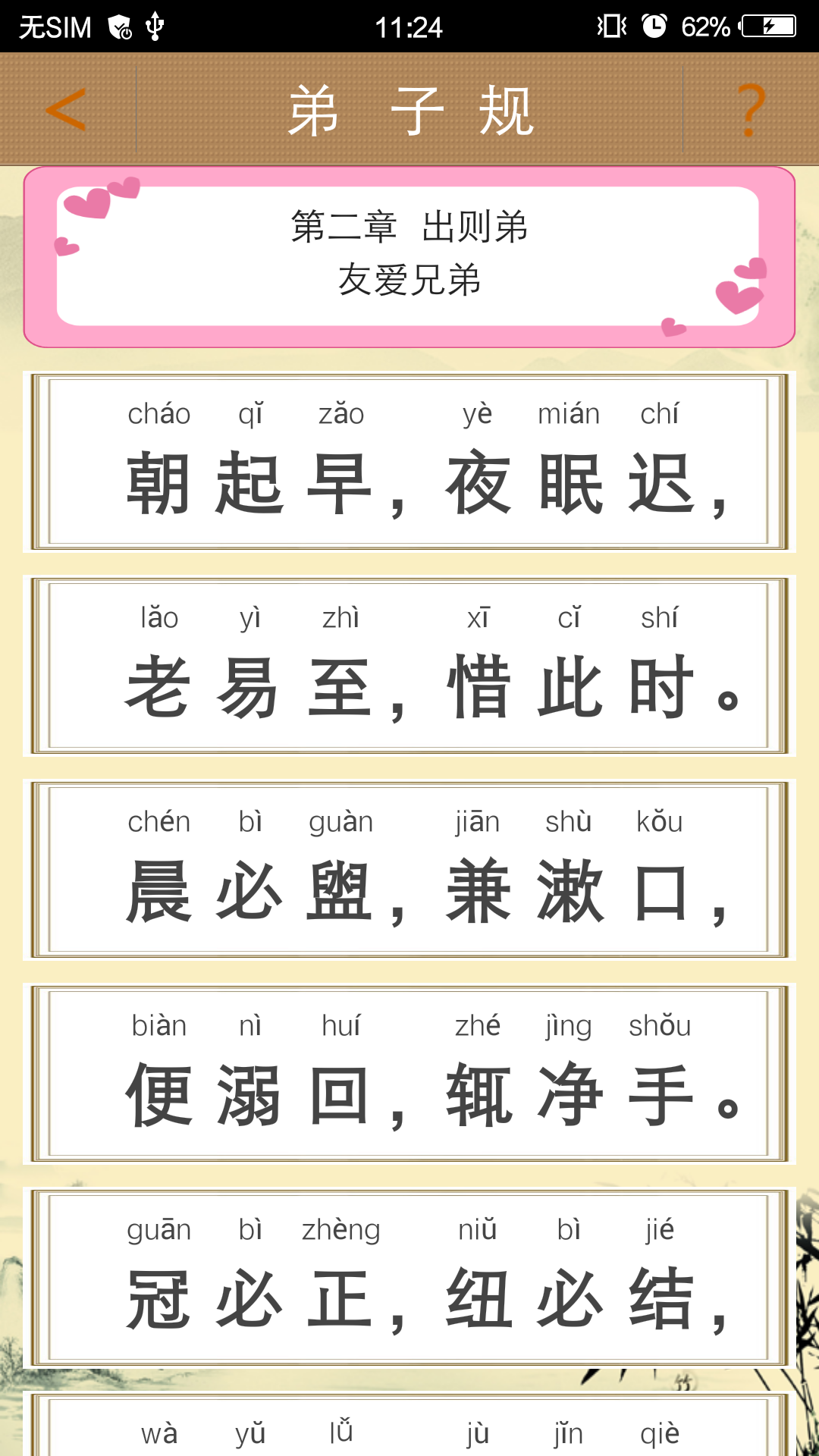
Task: Tap the vibration mode status icon
Action: tap(611, 25)
